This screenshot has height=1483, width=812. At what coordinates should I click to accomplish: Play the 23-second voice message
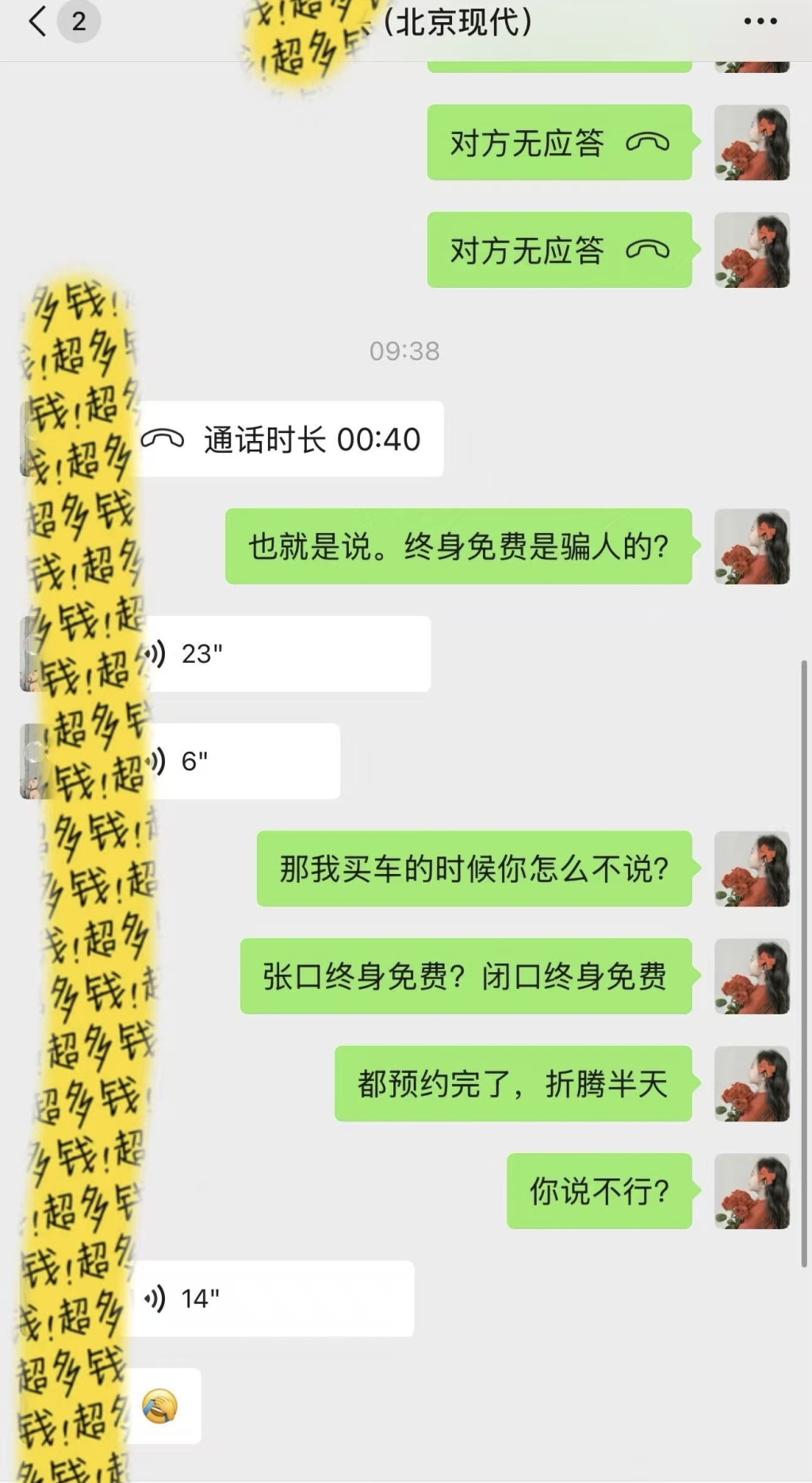click(x=285, y=653)
